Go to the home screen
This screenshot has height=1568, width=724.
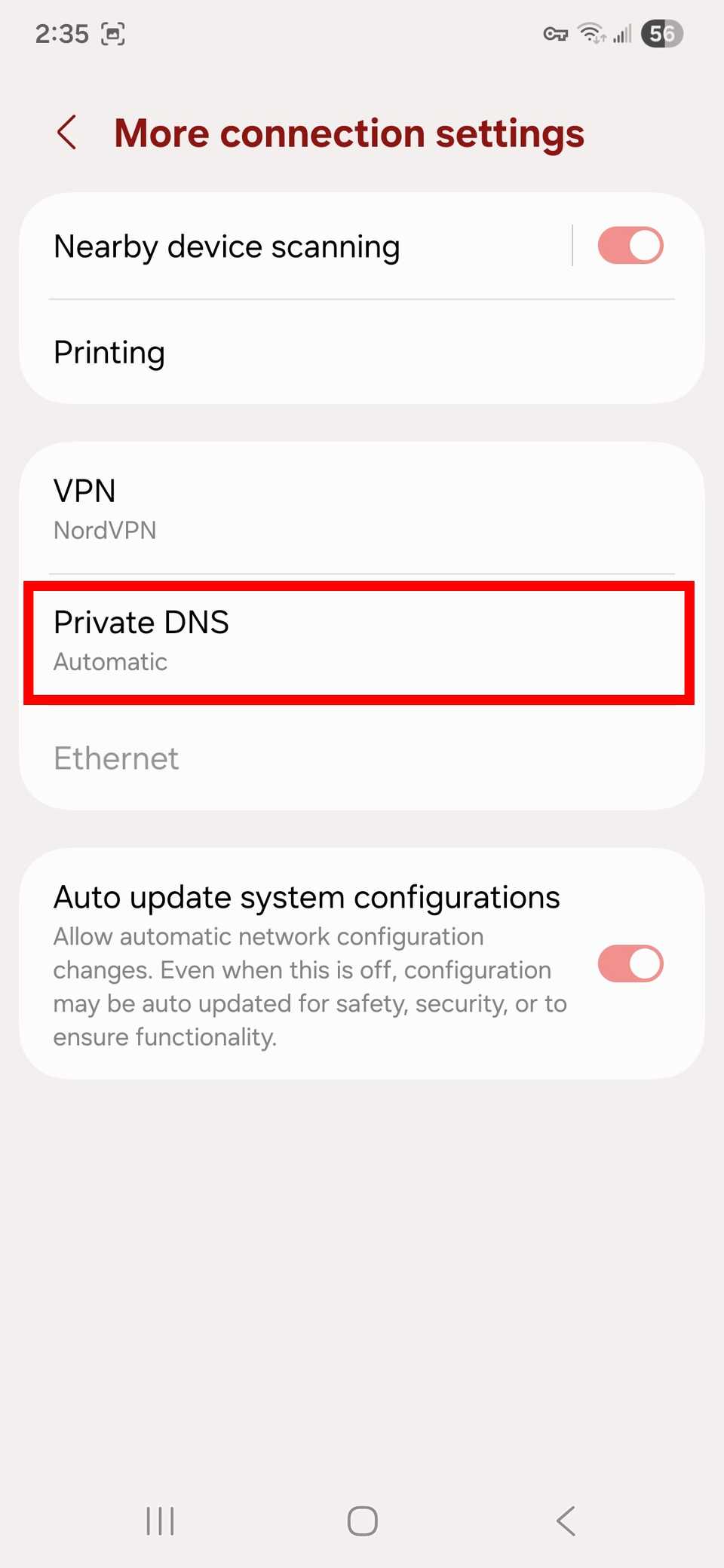point(362,1521)
